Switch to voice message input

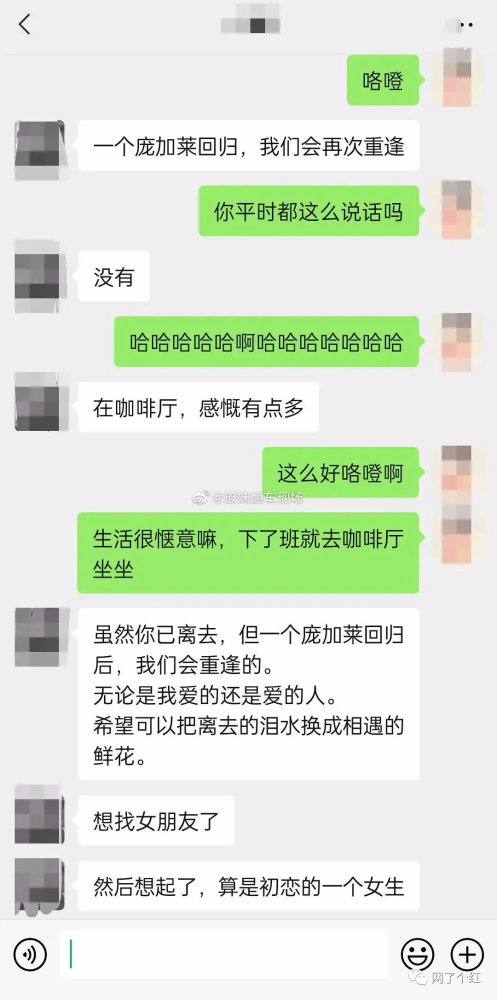(x=30, y=954)
